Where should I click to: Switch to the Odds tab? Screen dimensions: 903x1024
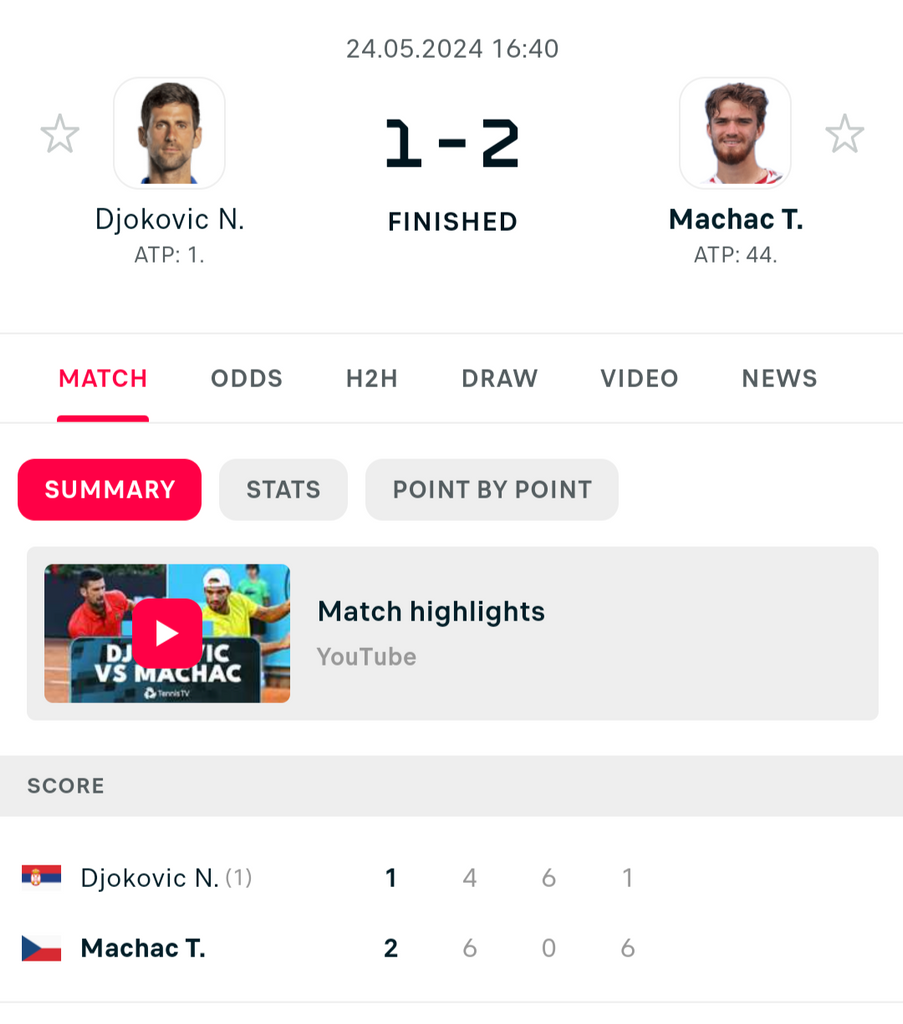(x=246, y=379)
